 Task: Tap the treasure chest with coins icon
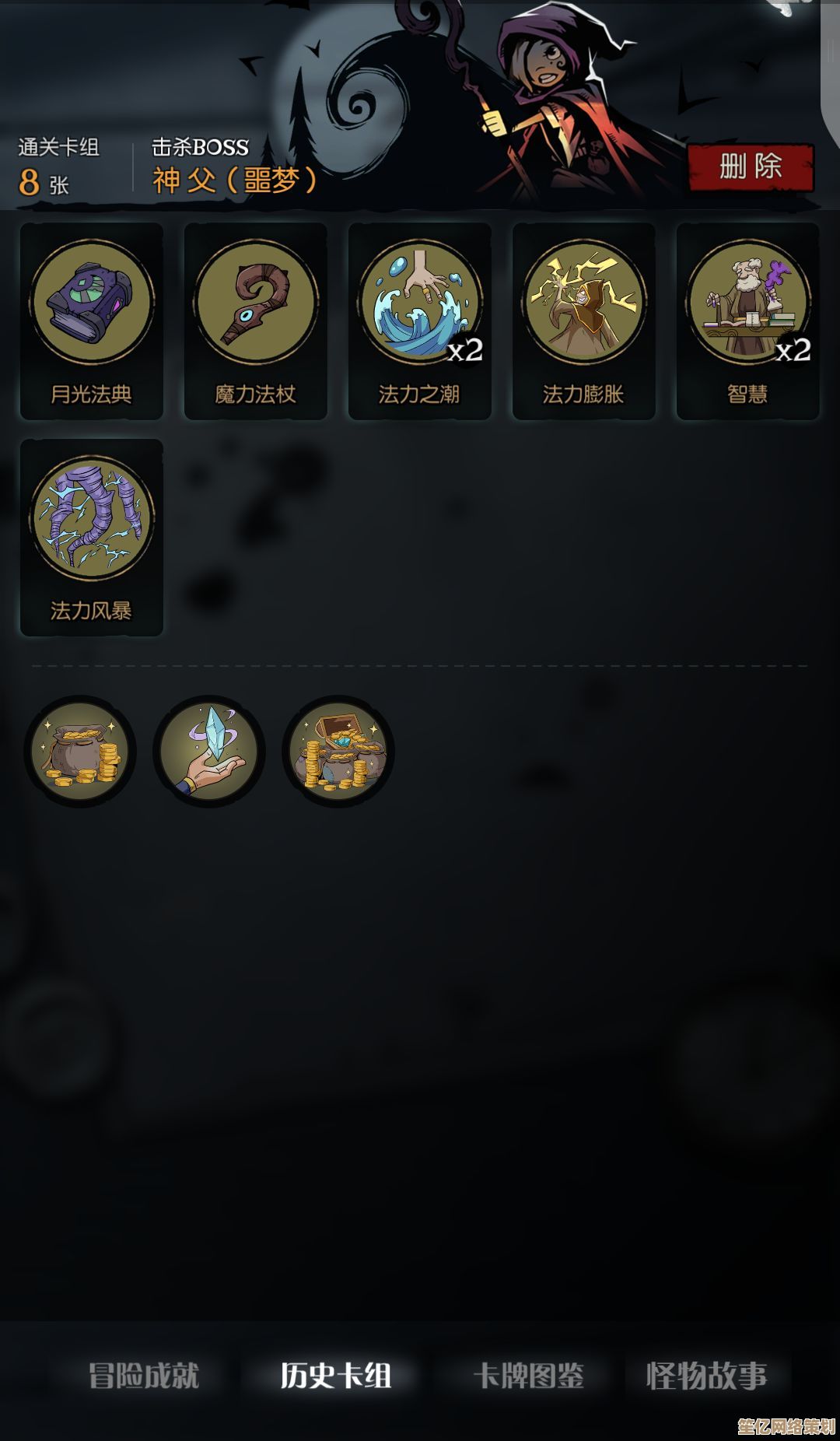(x=338, y=752)
